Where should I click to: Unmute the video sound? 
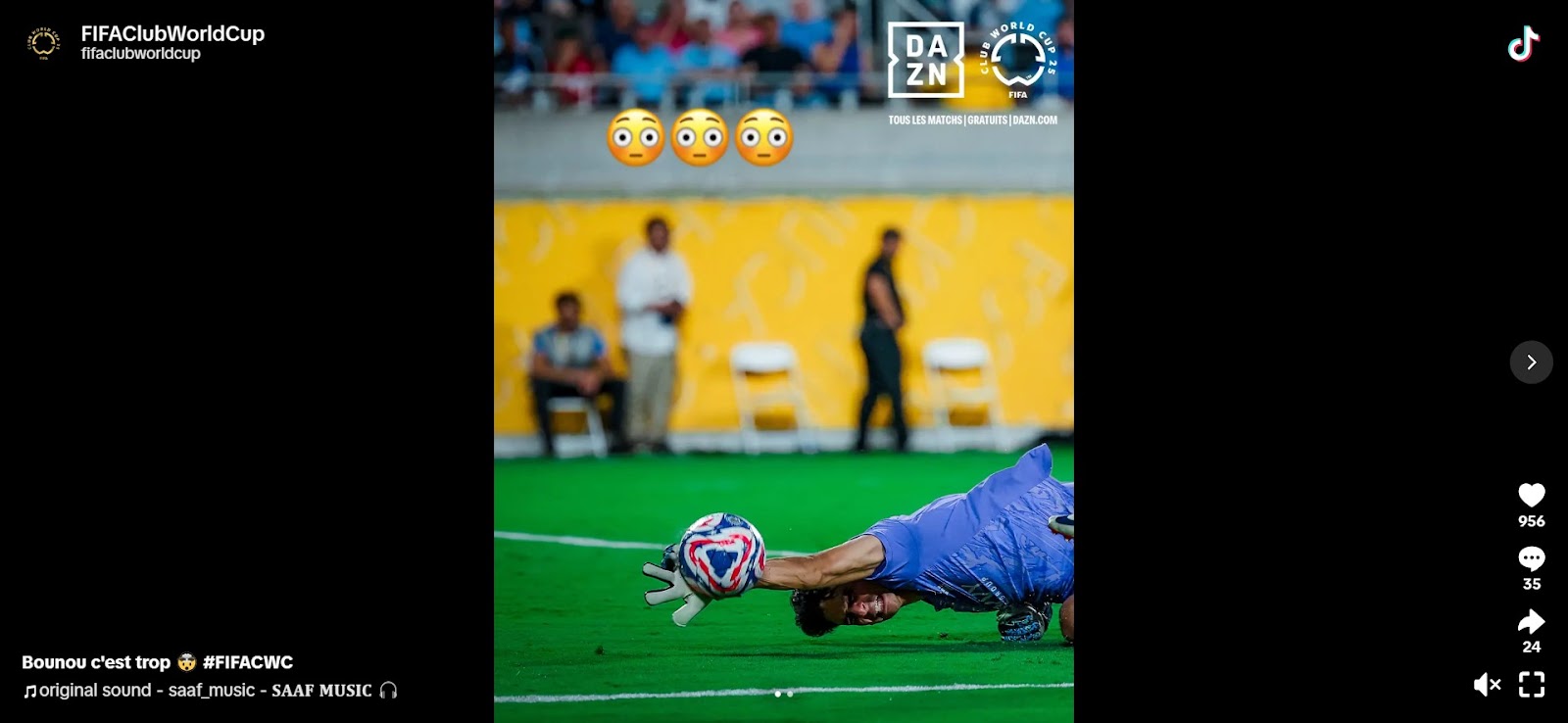tap(1487, 684)
